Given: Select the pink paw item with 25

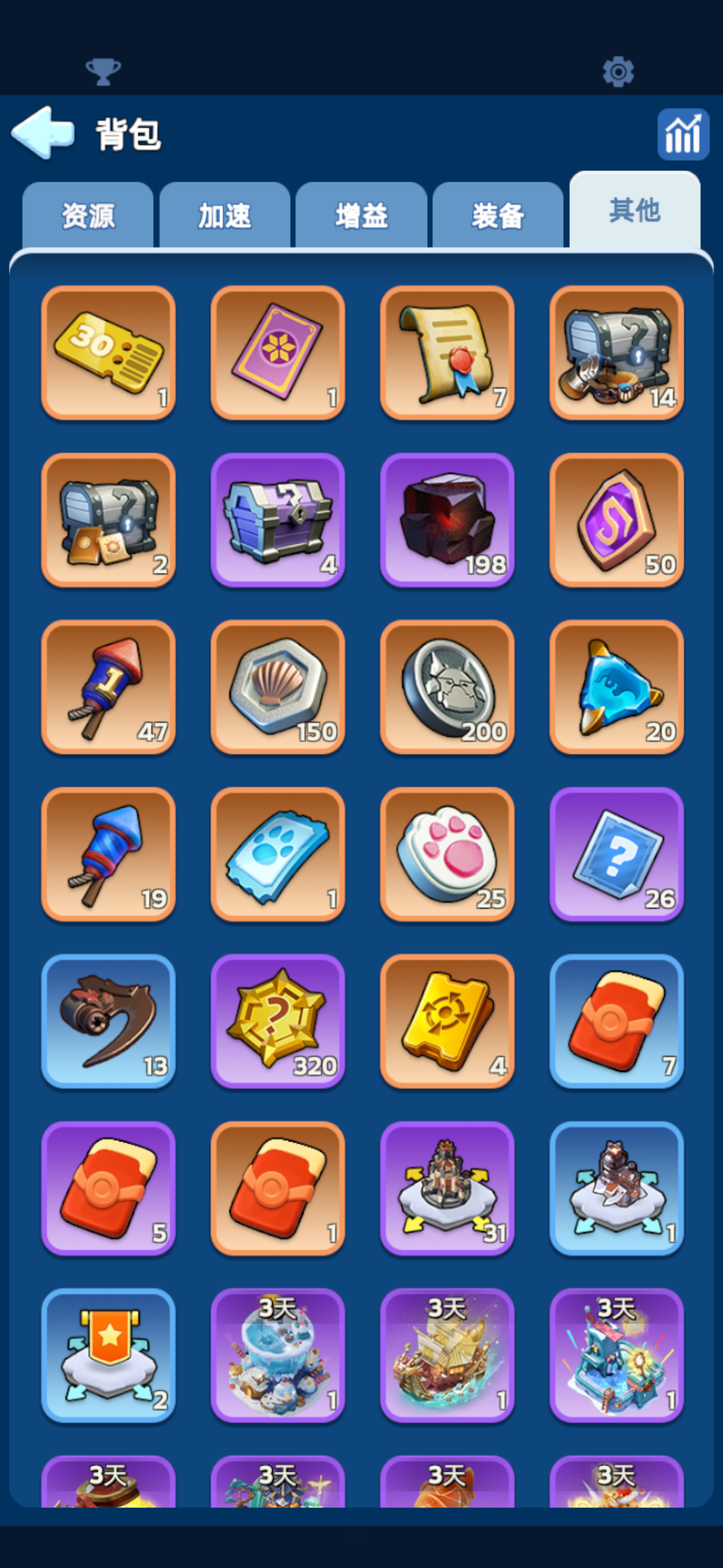Looking at the screenshot, I should (x=447, y=855).
